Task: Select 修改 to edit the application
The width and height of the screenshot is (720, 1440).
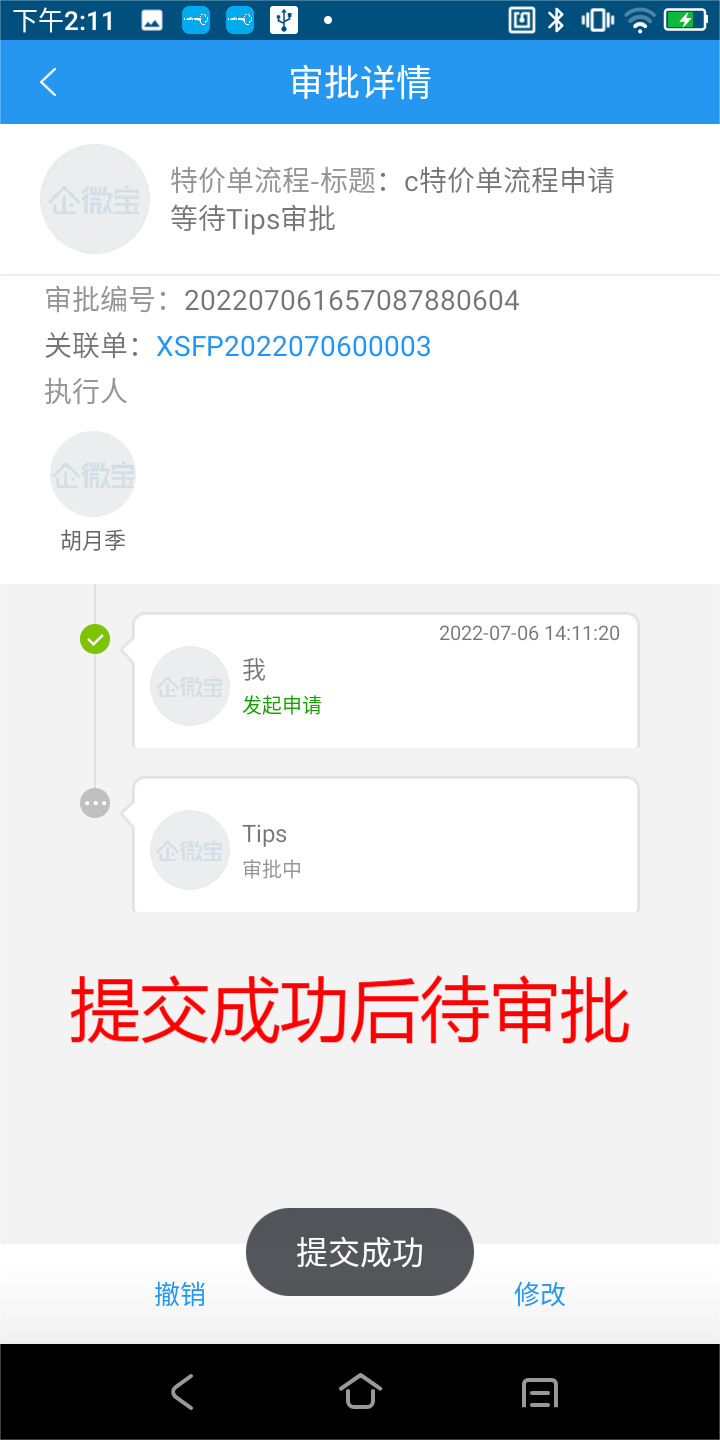Action: click(540, 1294)
